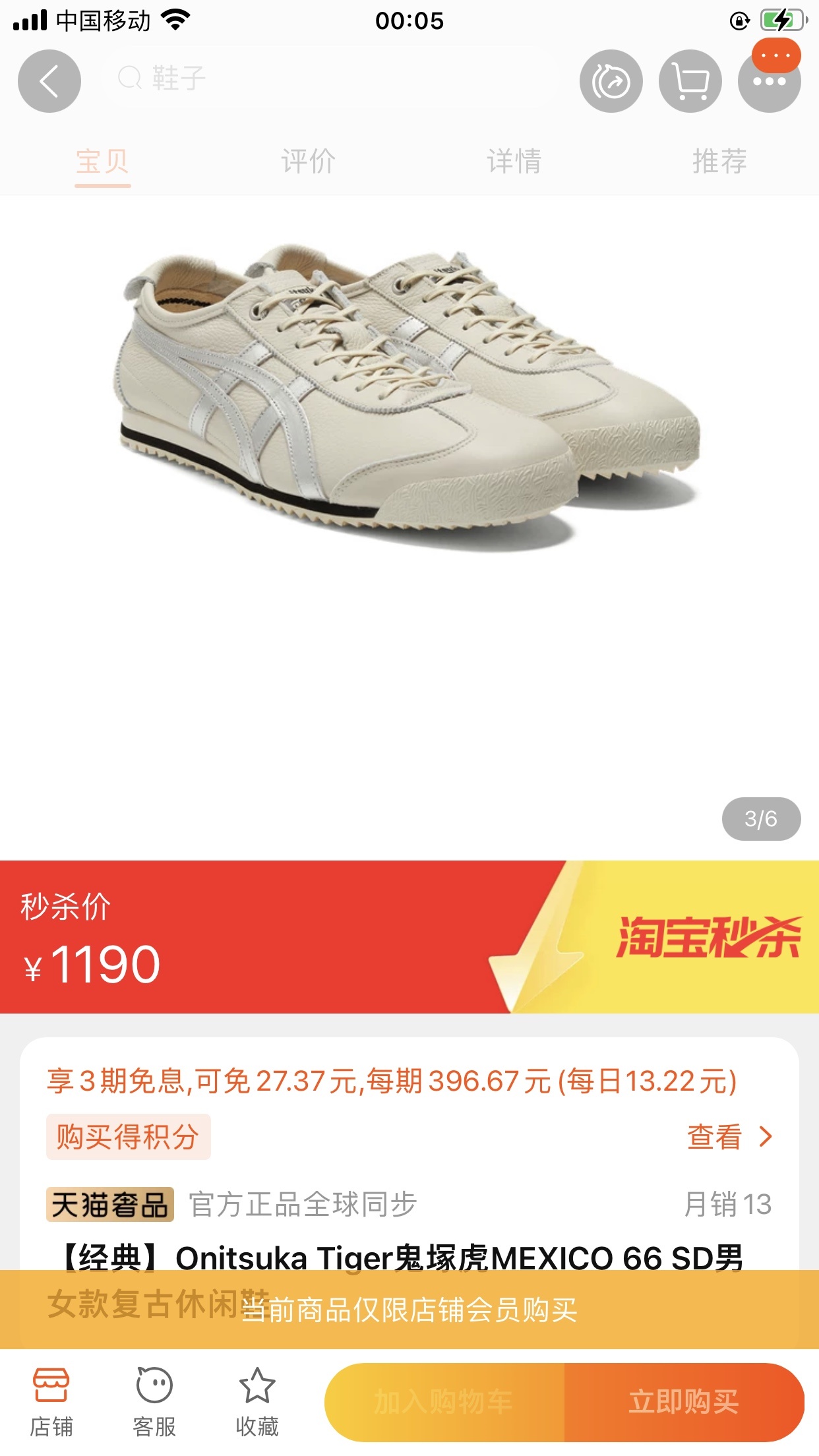Image resolution: width=819 pixels, height=1456 pixels.
Task: Tap 查看 to view installment details
Action: 729,1137
